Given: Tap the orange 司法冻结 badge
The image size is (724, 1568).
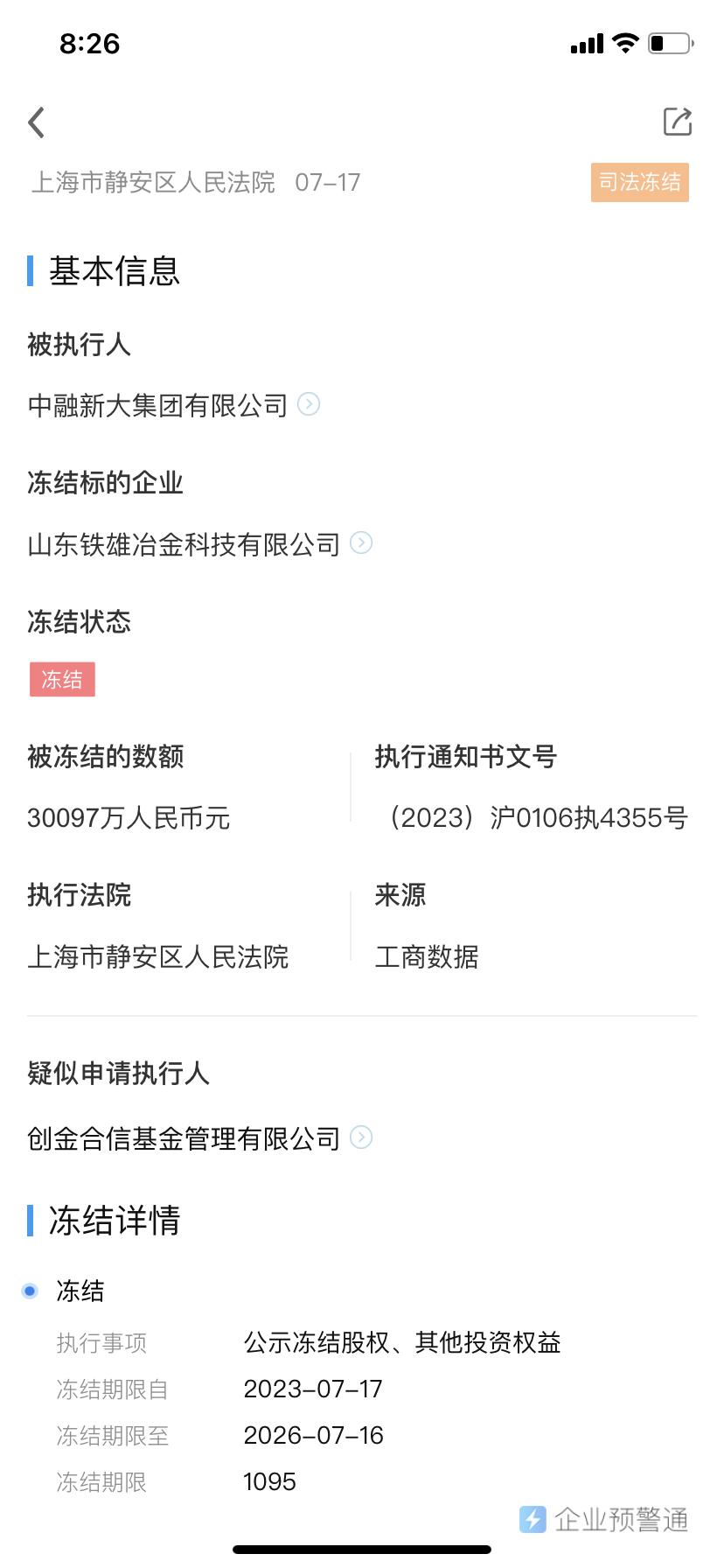Looking at the screenshot, I should tap(639, 183).
